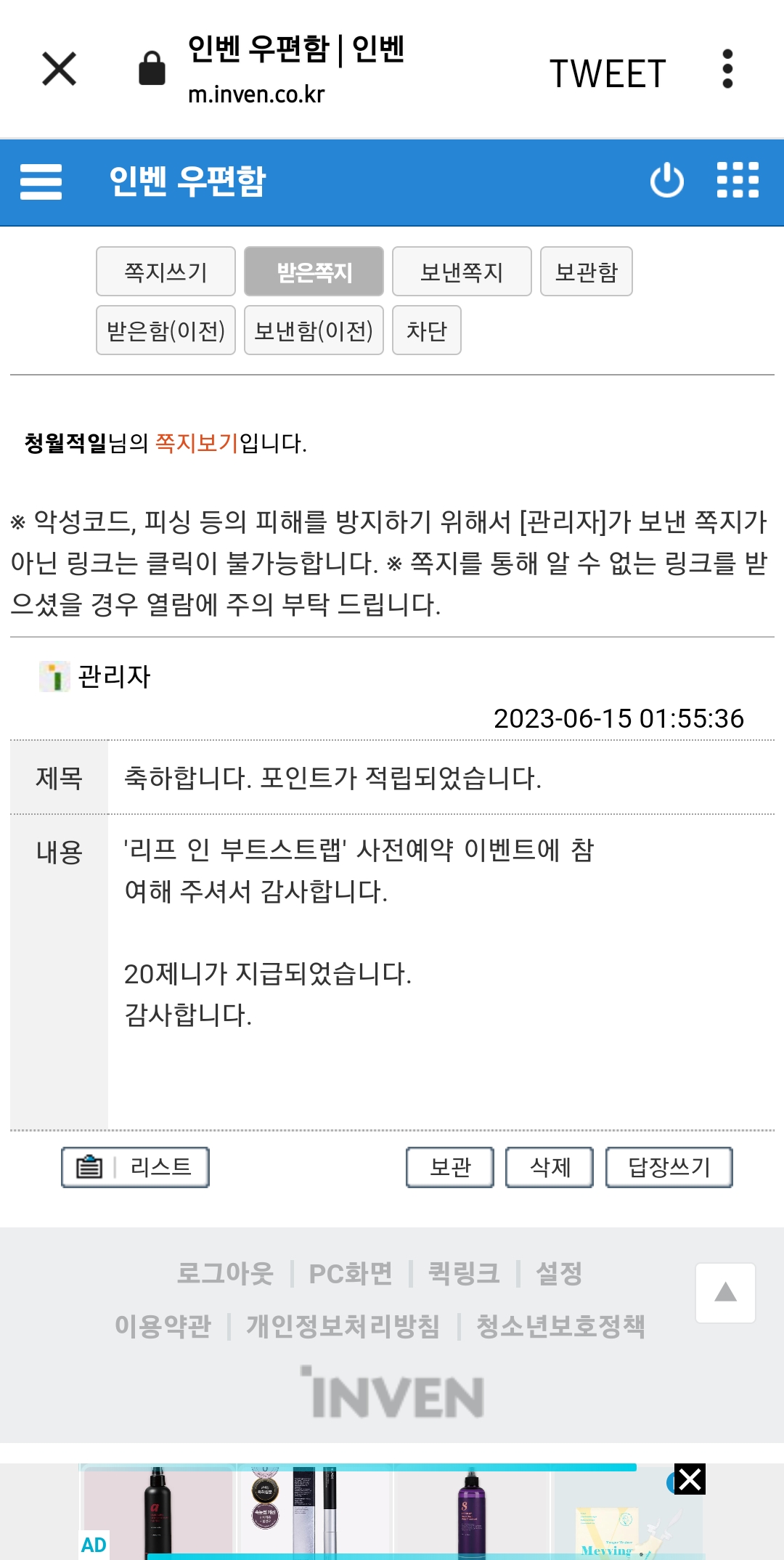Open the grid apps menu

[x=738, y=180]
